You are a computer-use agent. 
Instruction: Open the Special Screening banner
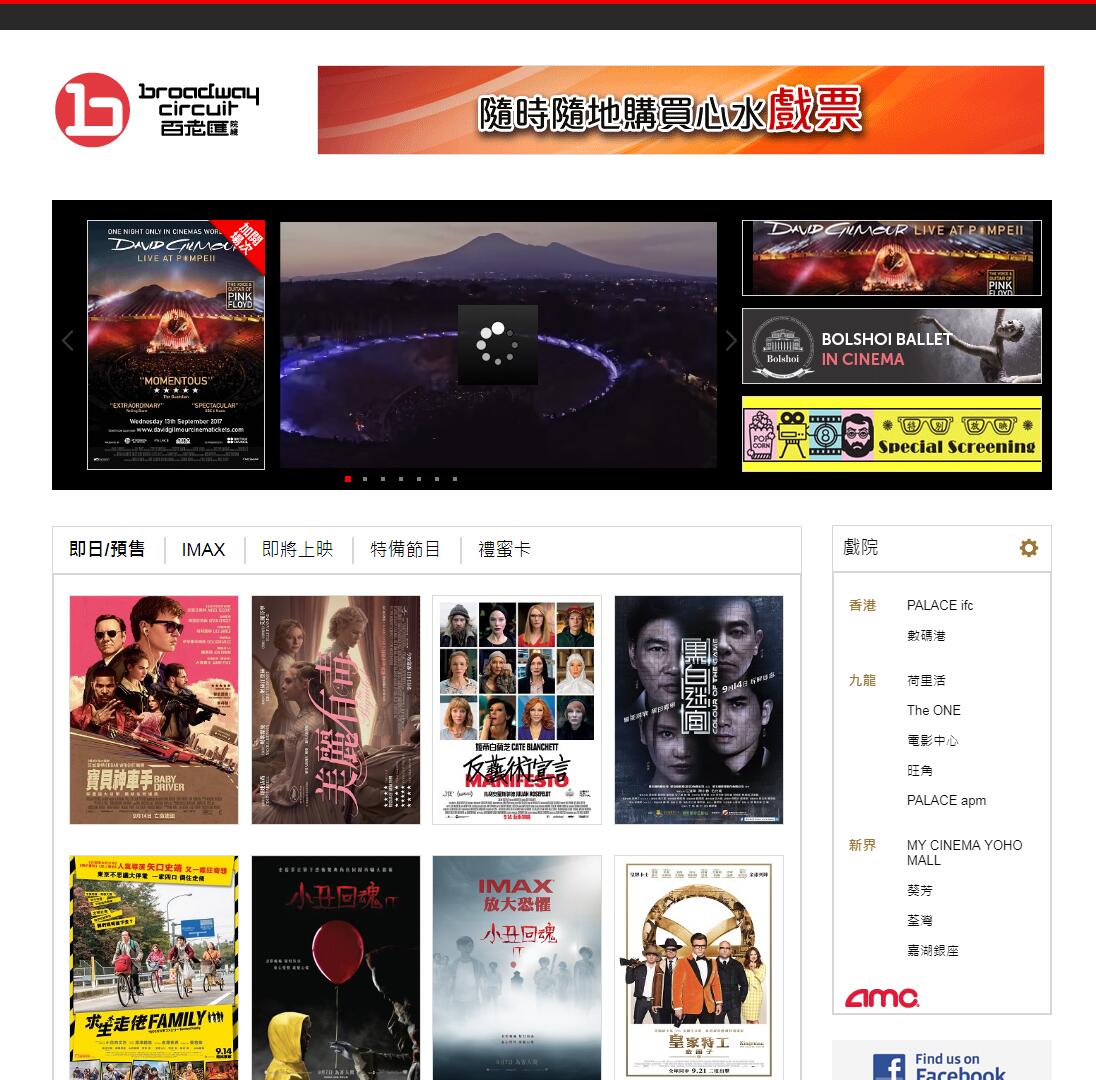pos(891,434)
